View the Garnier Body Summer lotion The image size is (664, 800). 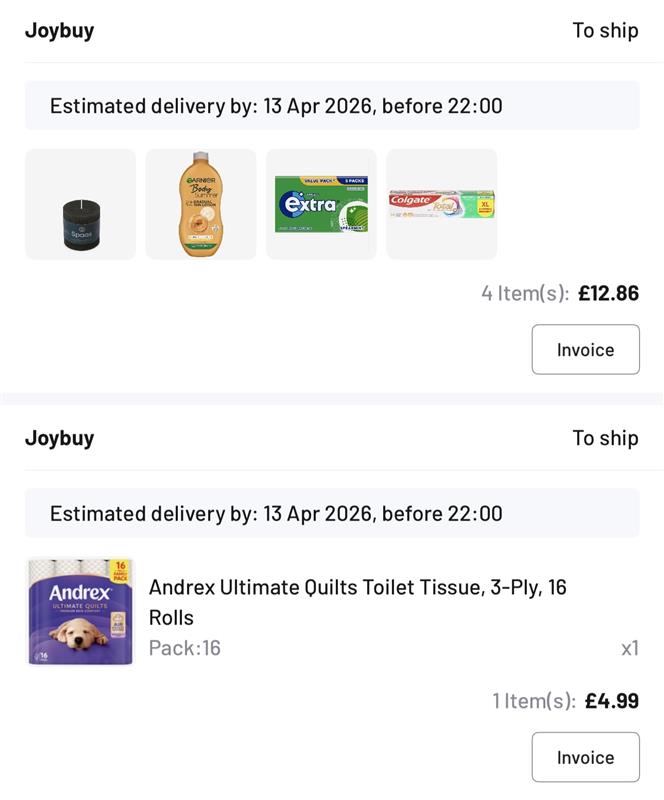click(201, 205)
